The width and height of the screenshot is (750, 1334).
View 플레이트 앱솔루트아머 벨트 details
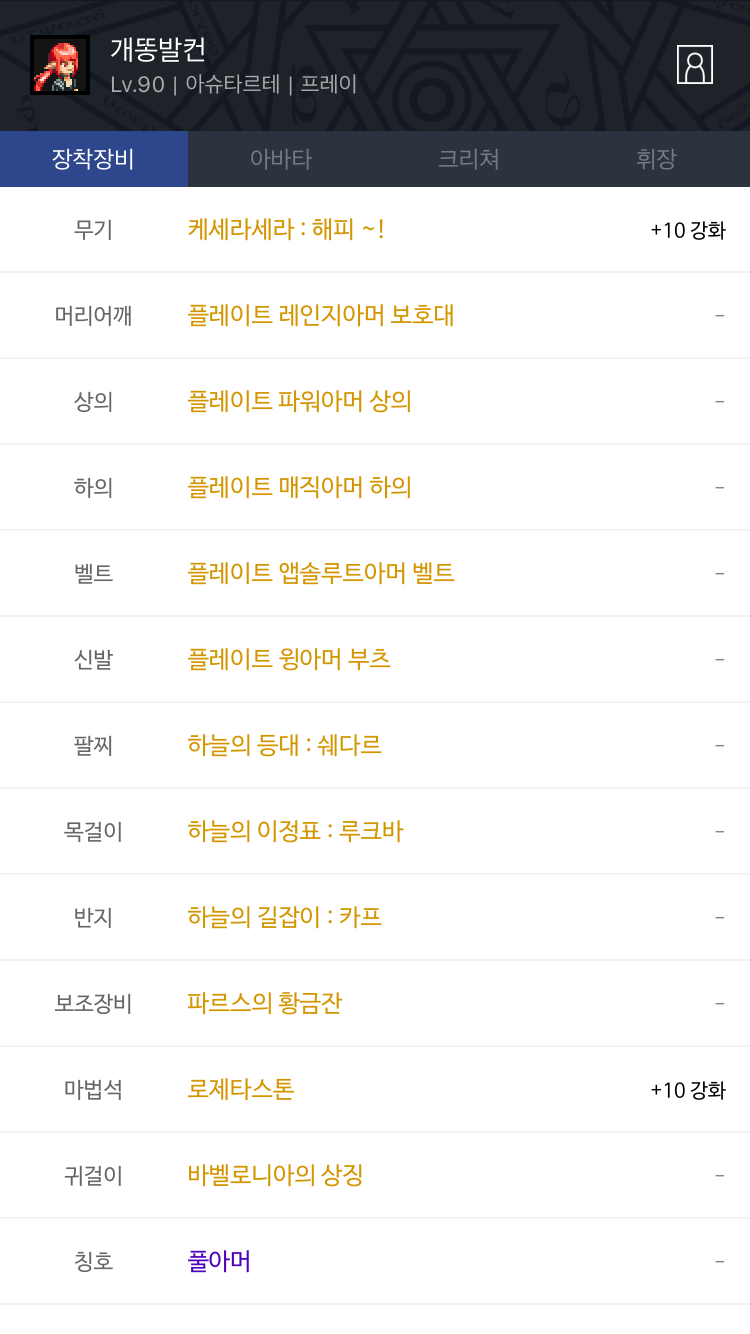(x=321, y=574)
